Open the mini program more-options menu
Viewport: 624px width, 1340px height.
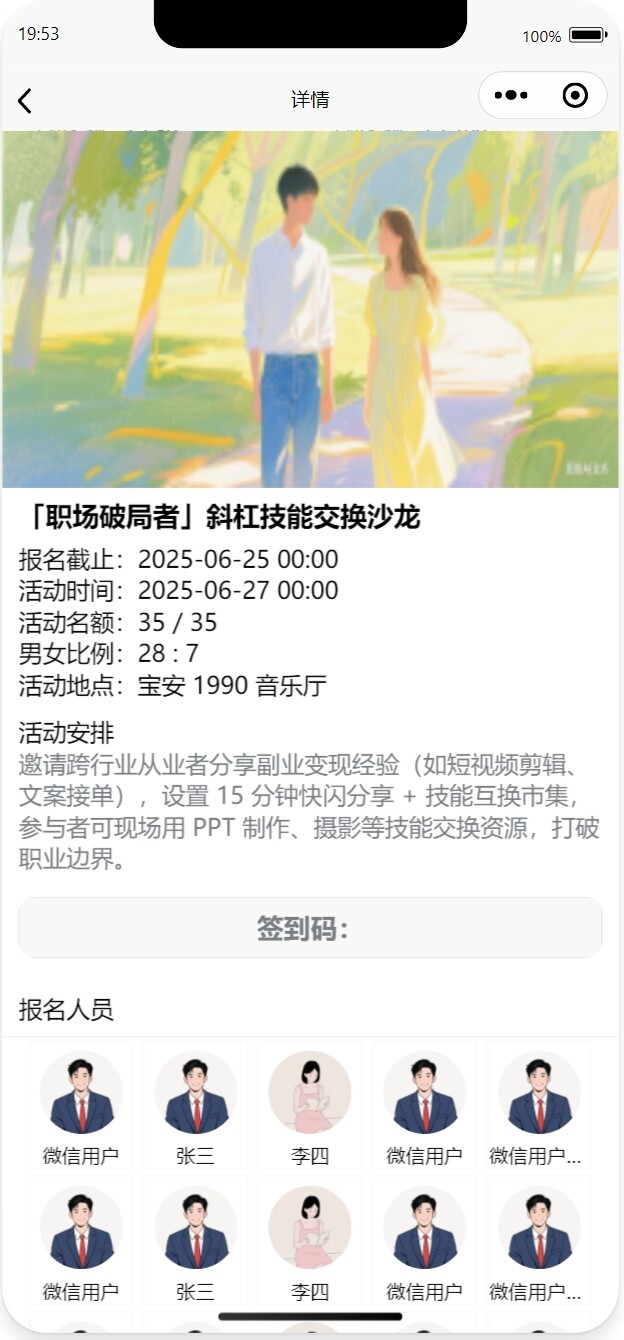(511, 96)
